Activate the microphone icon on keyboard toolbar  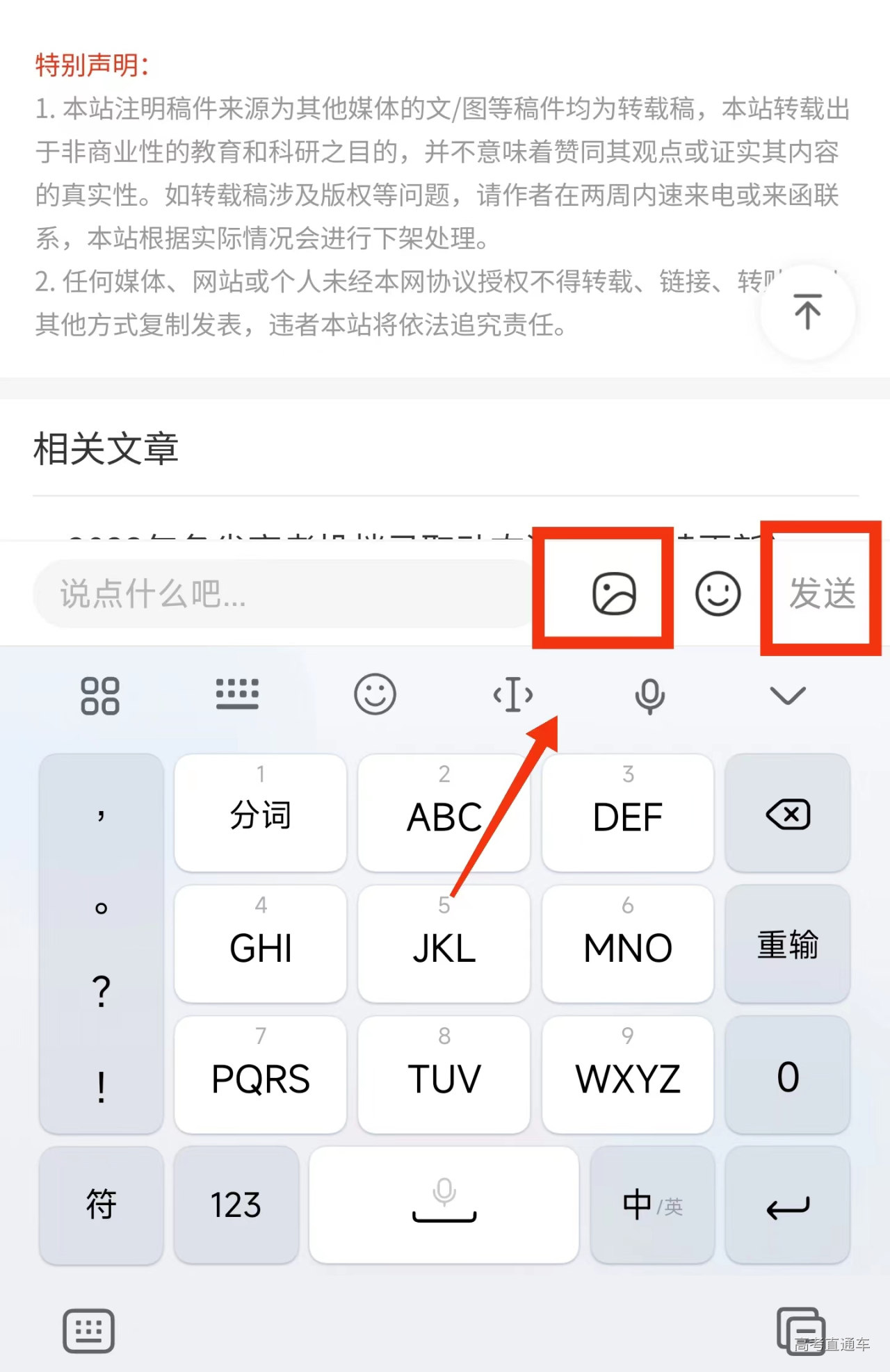pos(649,694)
